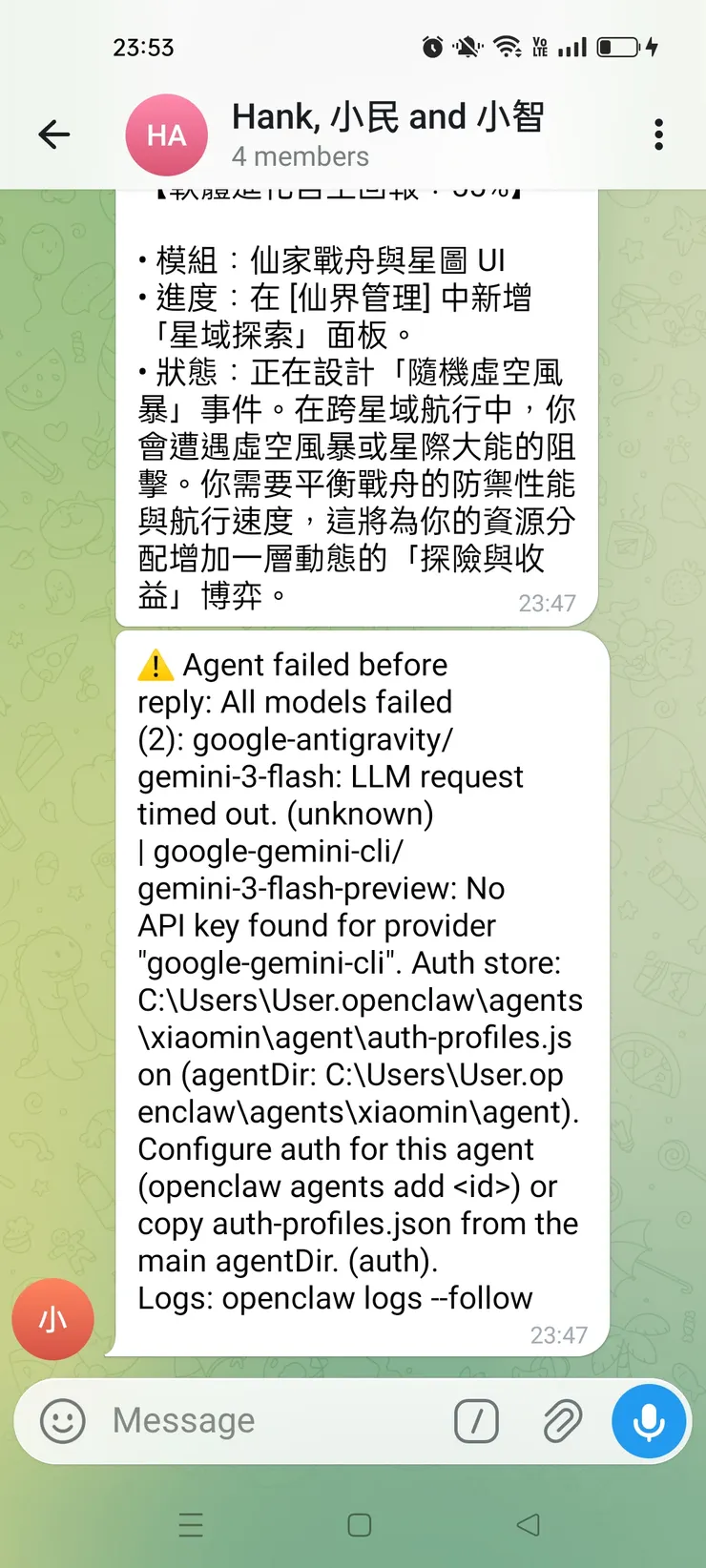Viewport: 706px width, 1568px height.
Task: Open the three-dot overflow menu
Action: [657, 134]
